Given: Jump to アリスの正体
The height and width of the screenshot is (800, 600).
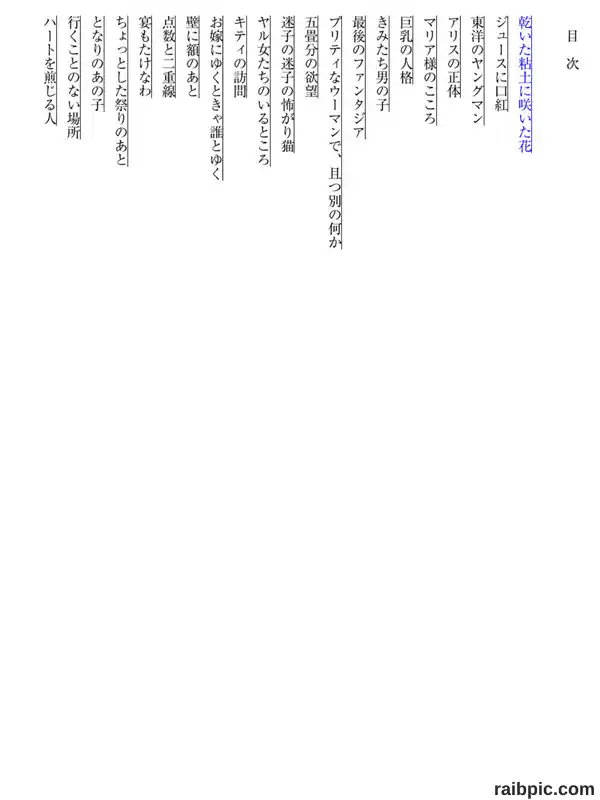Looking at the screenshot, I should click(454, 56).
